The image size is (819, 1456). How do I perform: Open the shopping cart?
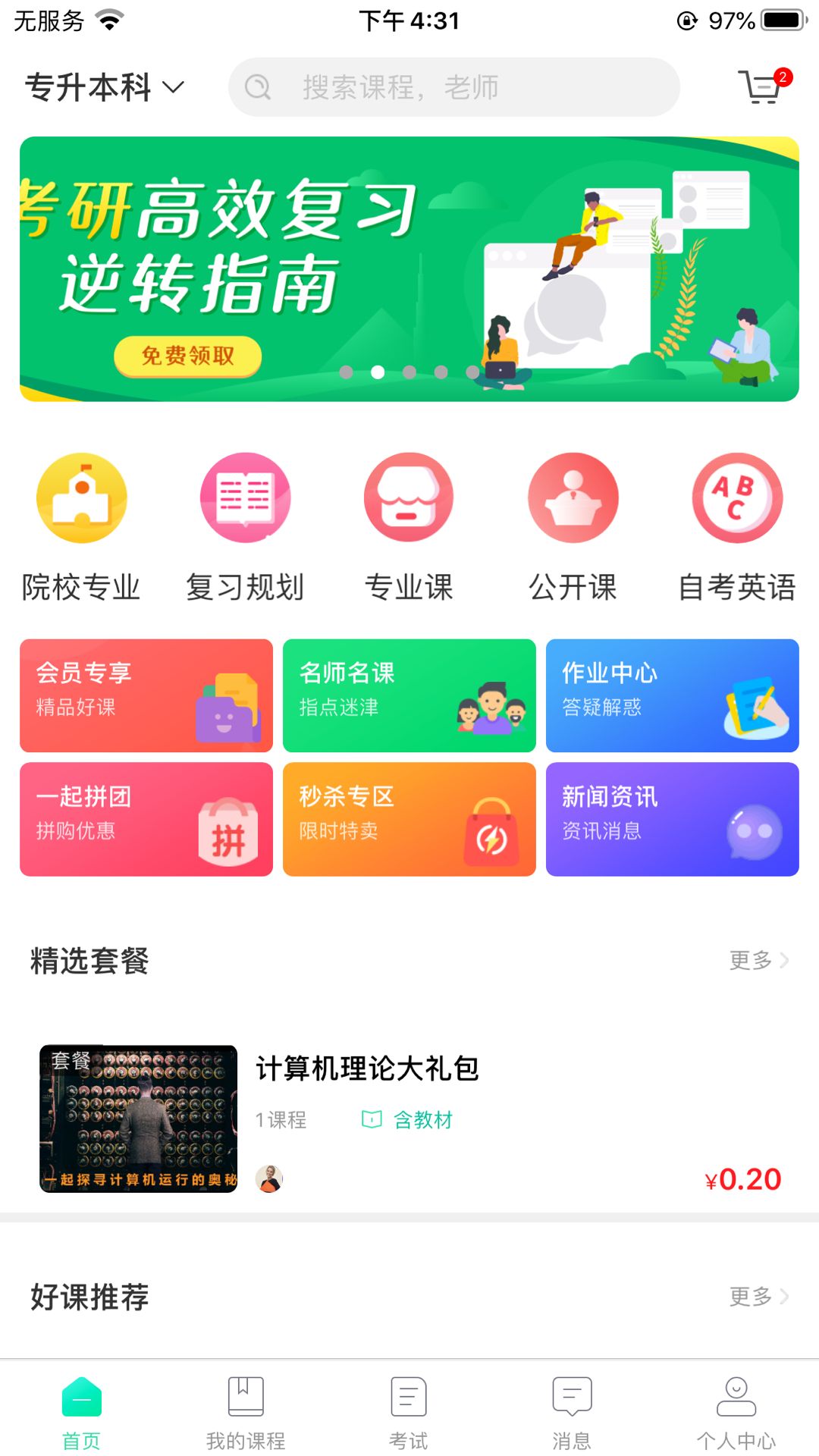click(761, 86)
